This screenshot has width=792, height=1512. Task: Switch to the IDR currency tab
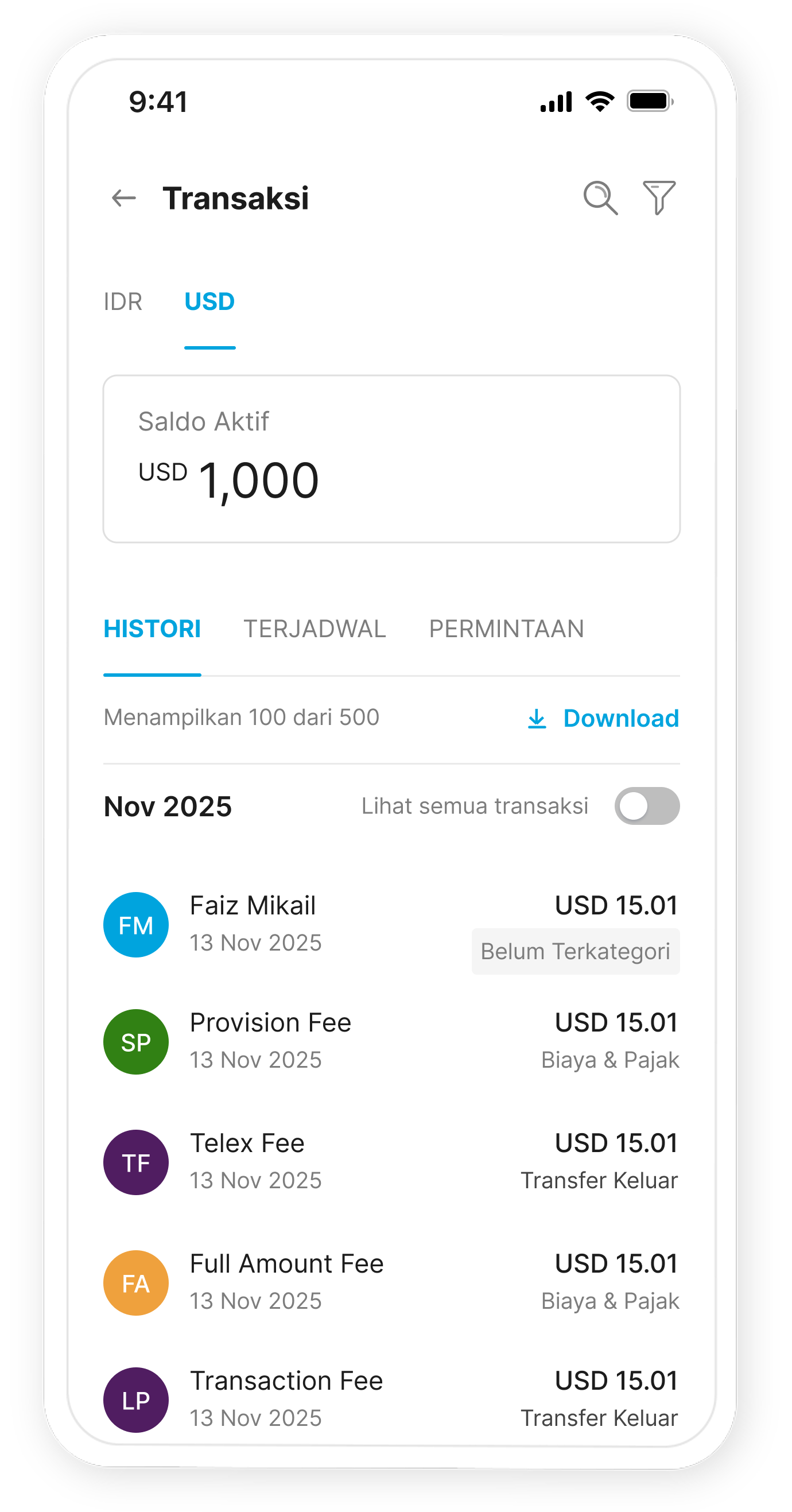[123, 302]
